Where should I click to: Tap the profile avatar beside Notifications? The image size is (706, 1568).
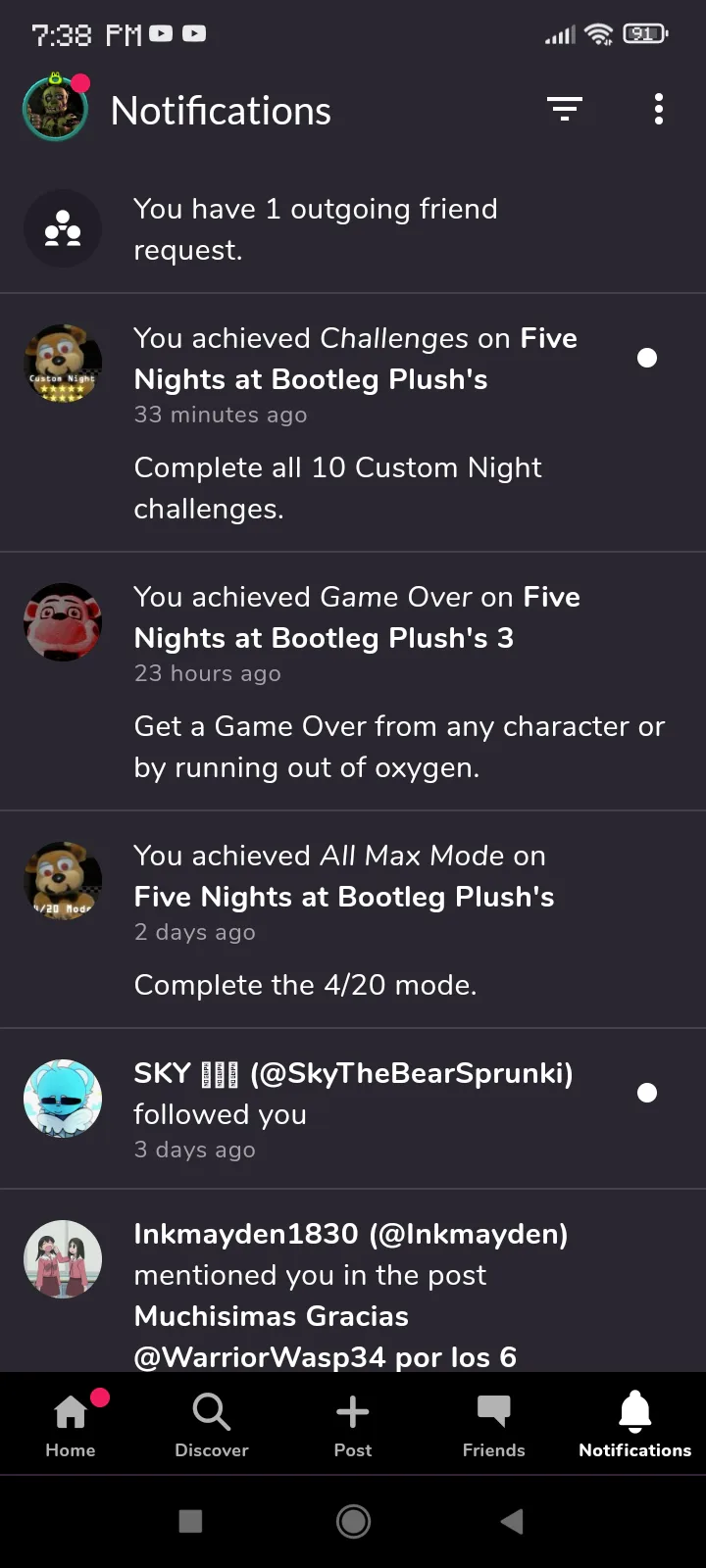click(x=56, y=108)
